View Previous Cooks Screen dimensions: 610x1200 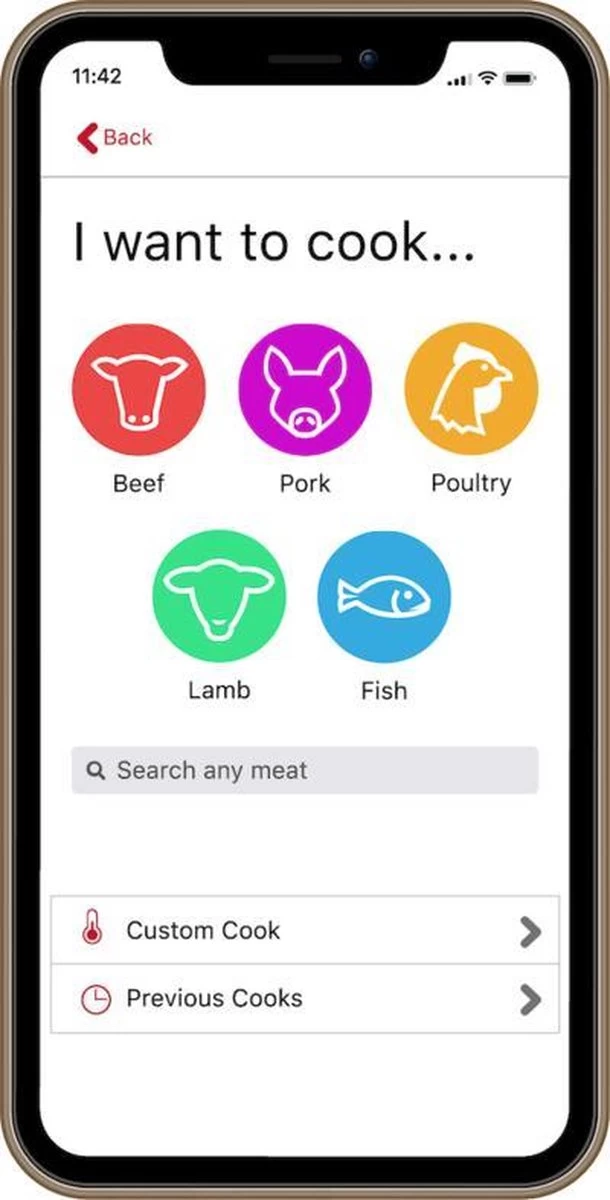click(305, 998)
